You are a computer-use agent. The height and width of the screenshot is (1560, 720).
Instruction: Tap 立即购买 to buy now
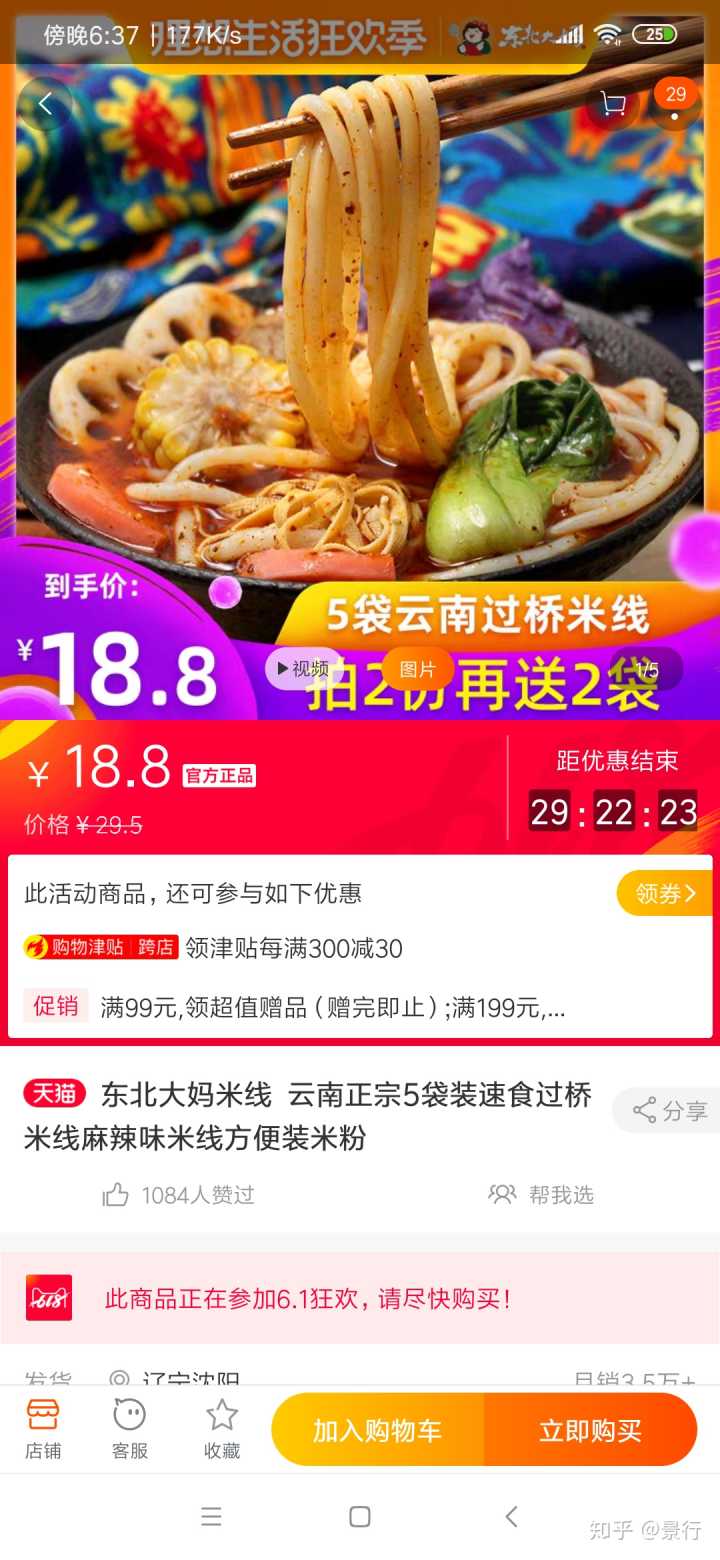coord(590,1430)
